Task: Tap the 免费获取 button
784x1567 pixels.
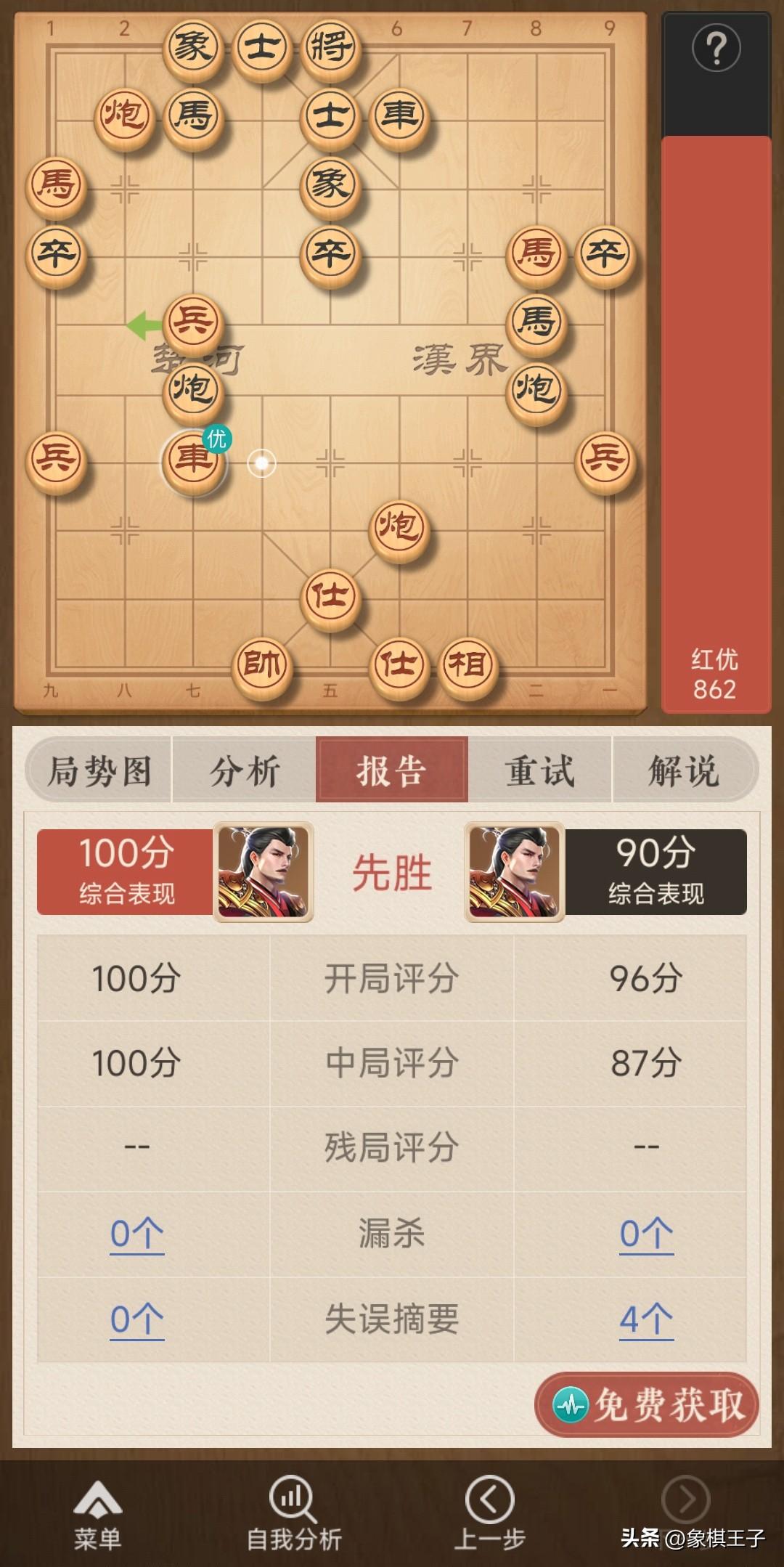Action: (x=647, y=1404)
